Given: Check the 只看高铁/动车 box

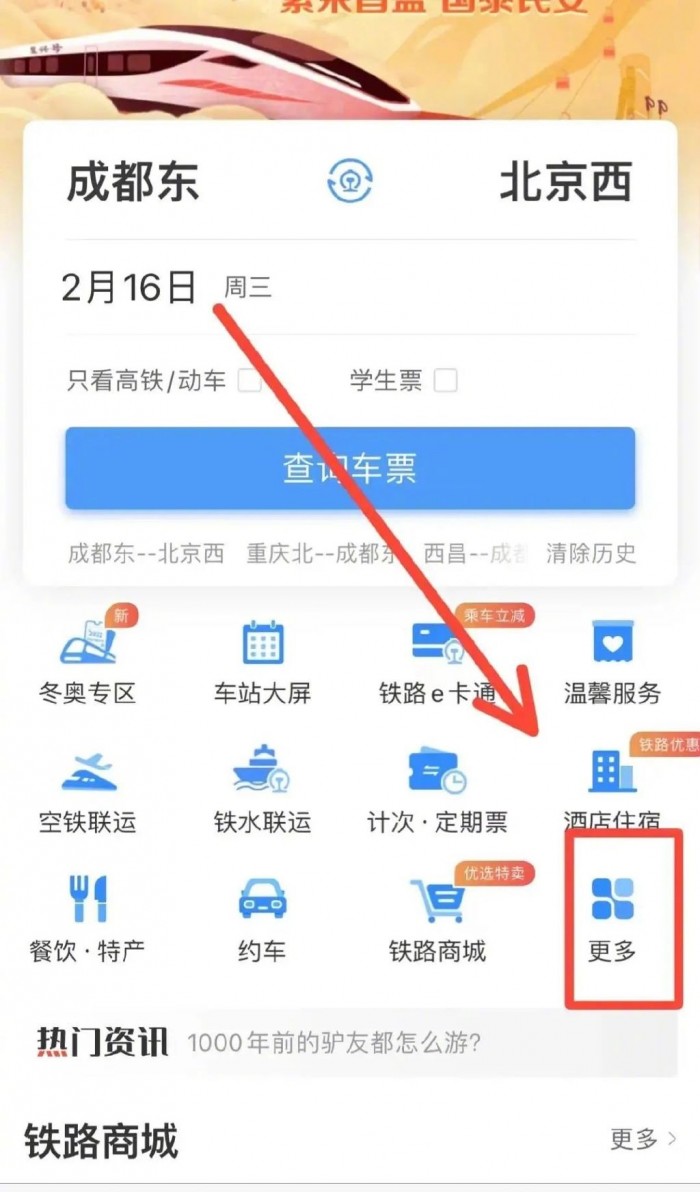Looking at the screenshot, I should (248, 381).
